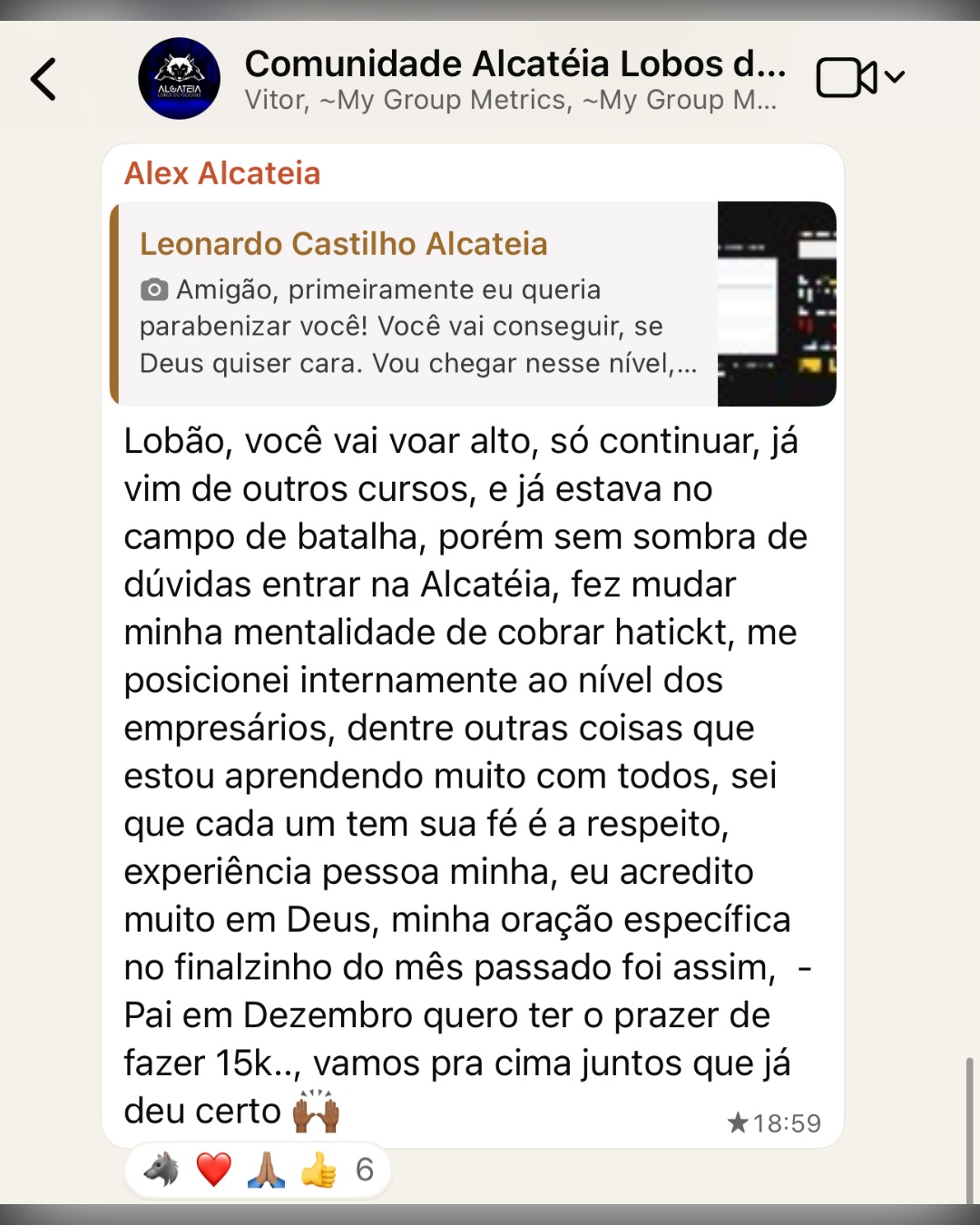The image size is (980, 1225).
Task: View the reactions on Alex's message
Action: 258,1170
